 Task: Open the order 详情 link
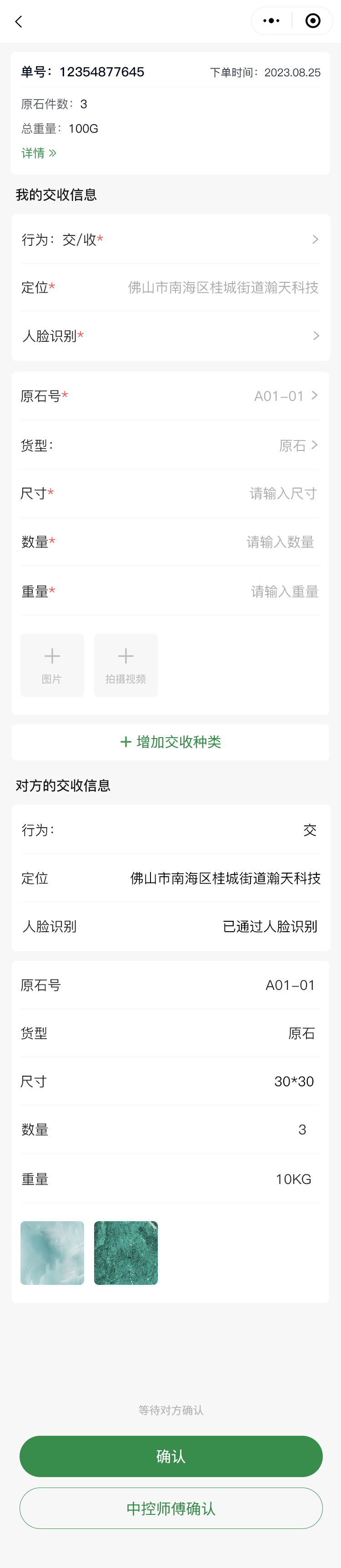click(x=38, y=153)
